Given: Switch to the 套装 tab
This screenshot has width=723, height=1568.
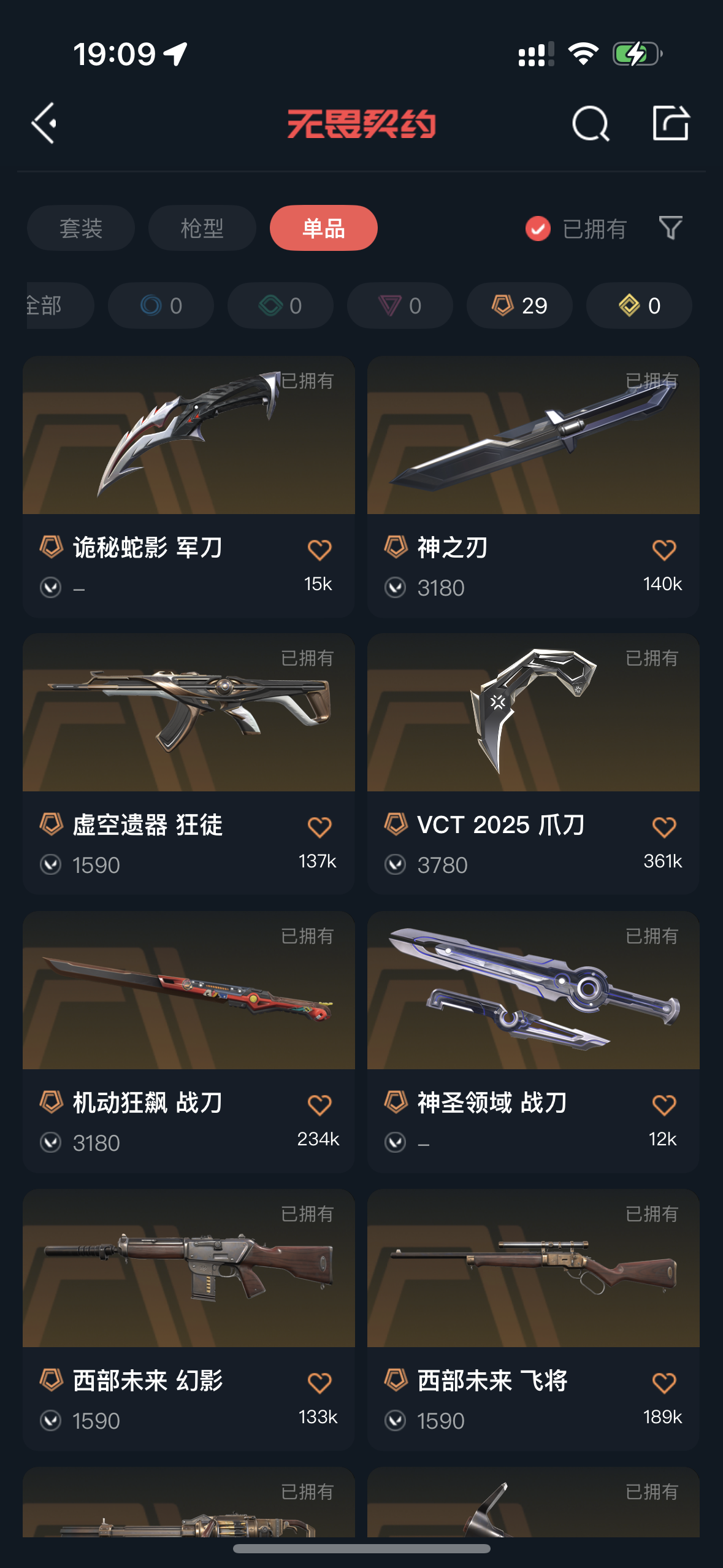Looking at the screenshot, I should tap(81, 228).
